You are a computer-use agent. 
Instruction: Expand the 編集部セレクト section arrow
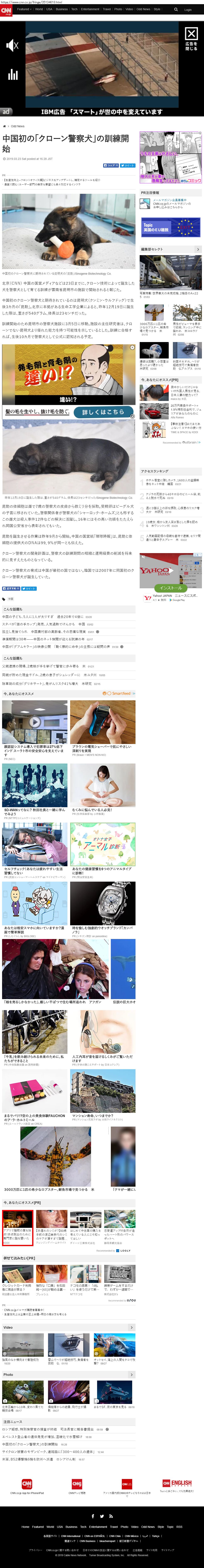click(x=197, y=249)
